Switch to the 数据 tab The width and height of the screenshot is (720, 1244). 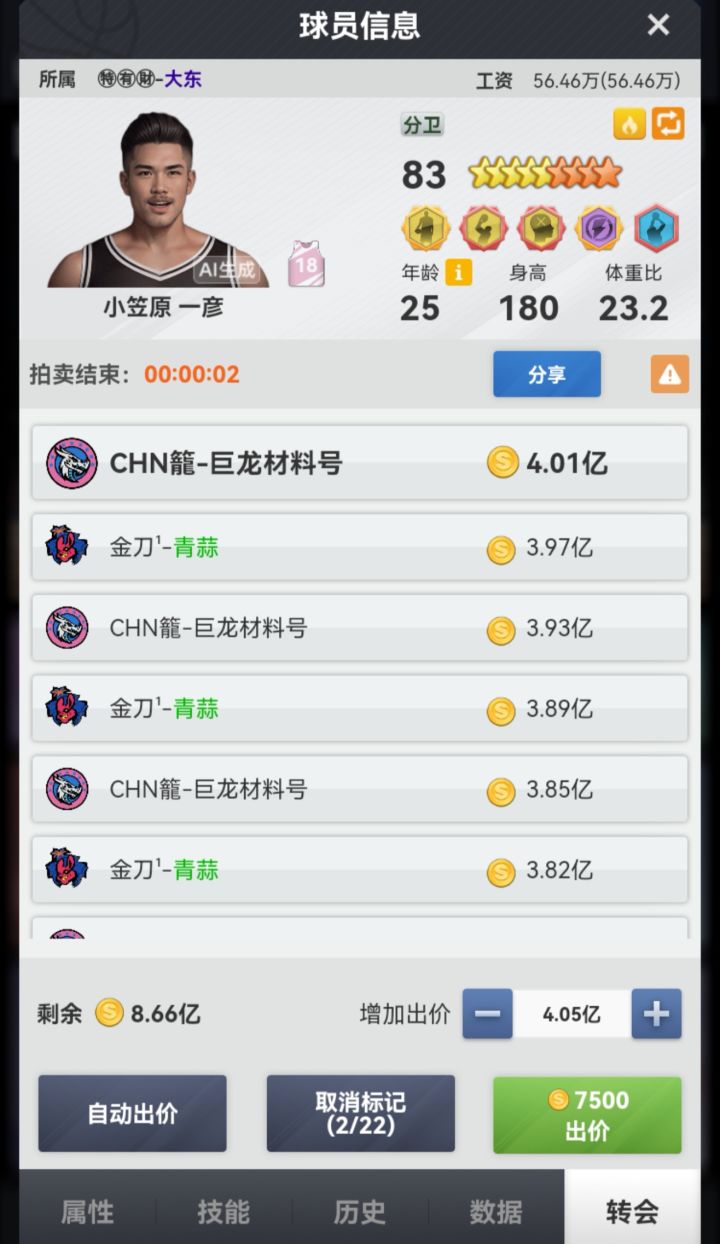(496, 1211)
